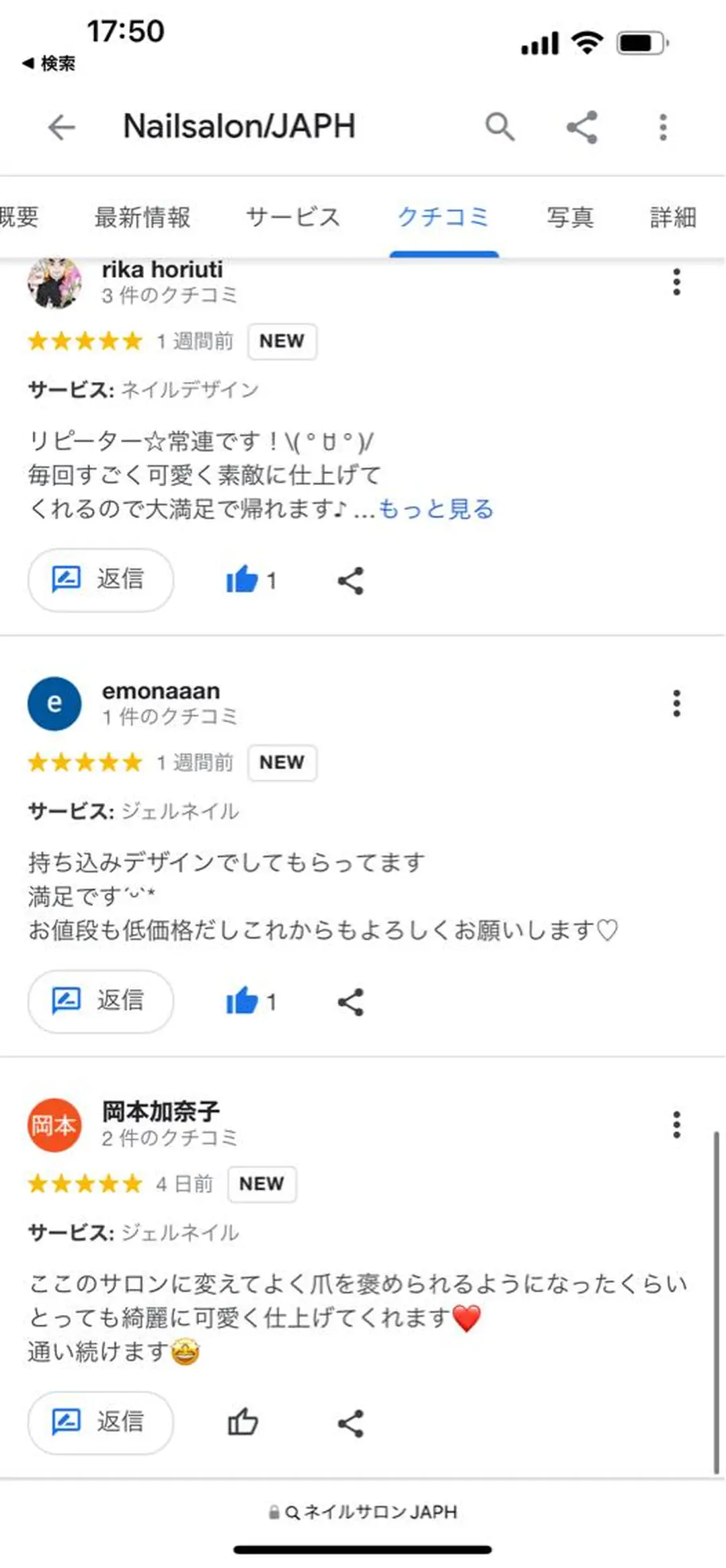The width and height of the screenshot is (726, 1568).
Task: Share emonaaan's review
Action: coord(350,1002)
